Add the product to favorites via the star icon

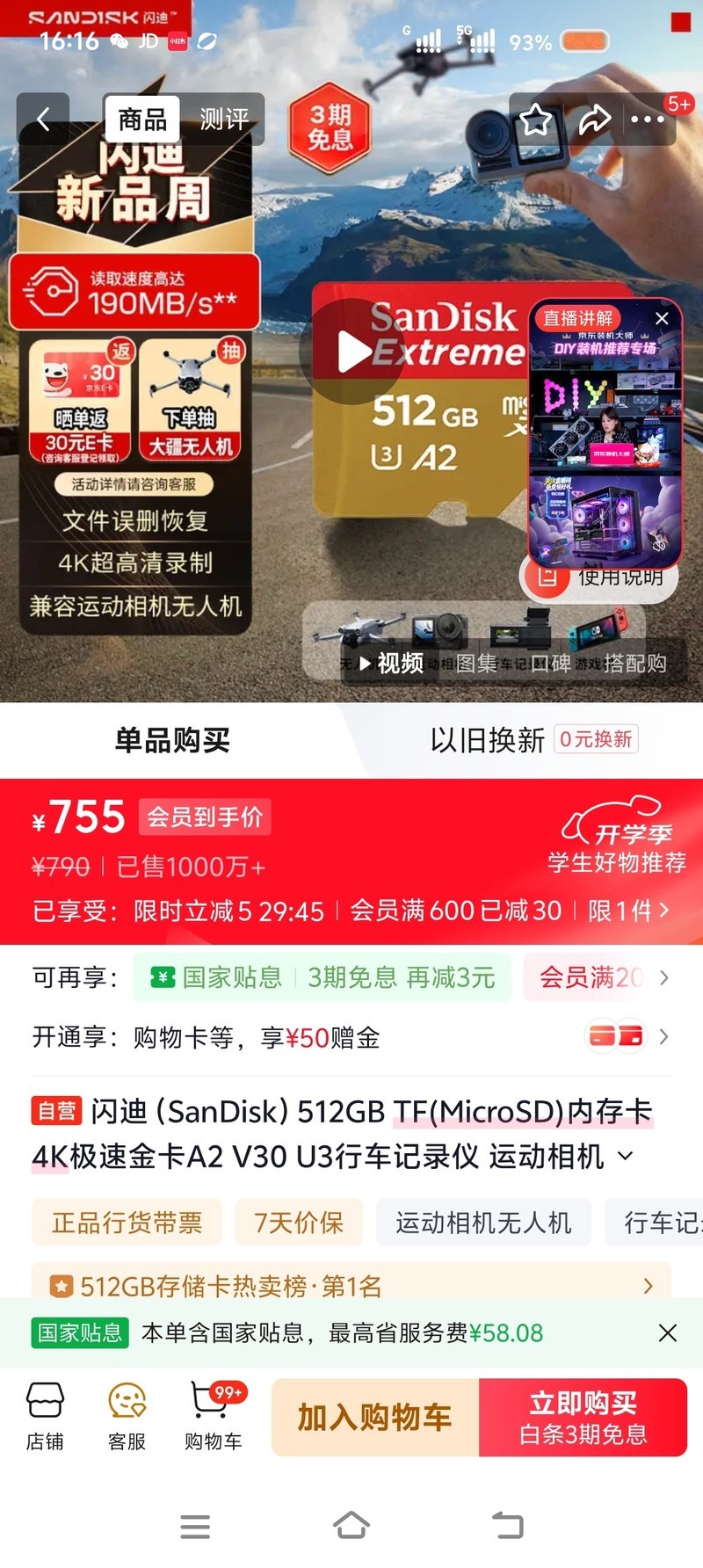[x=536, y=120]
